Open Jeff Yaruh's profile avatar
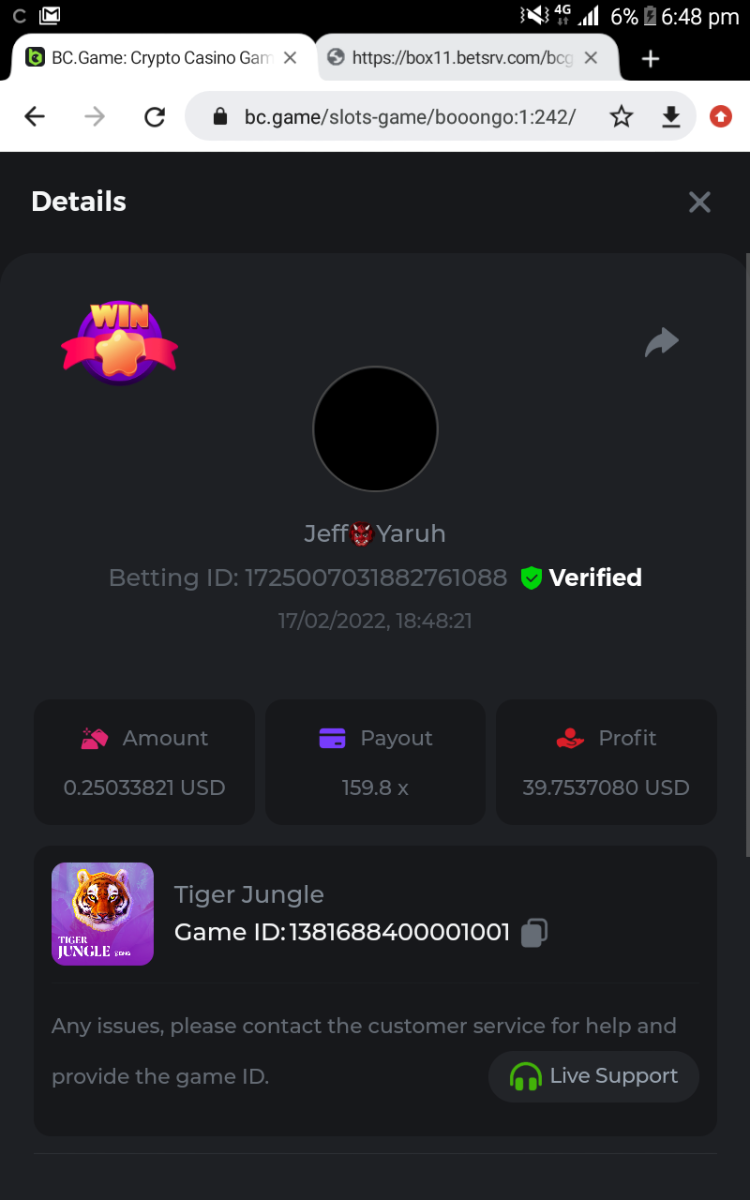 [x=375, y=429]
